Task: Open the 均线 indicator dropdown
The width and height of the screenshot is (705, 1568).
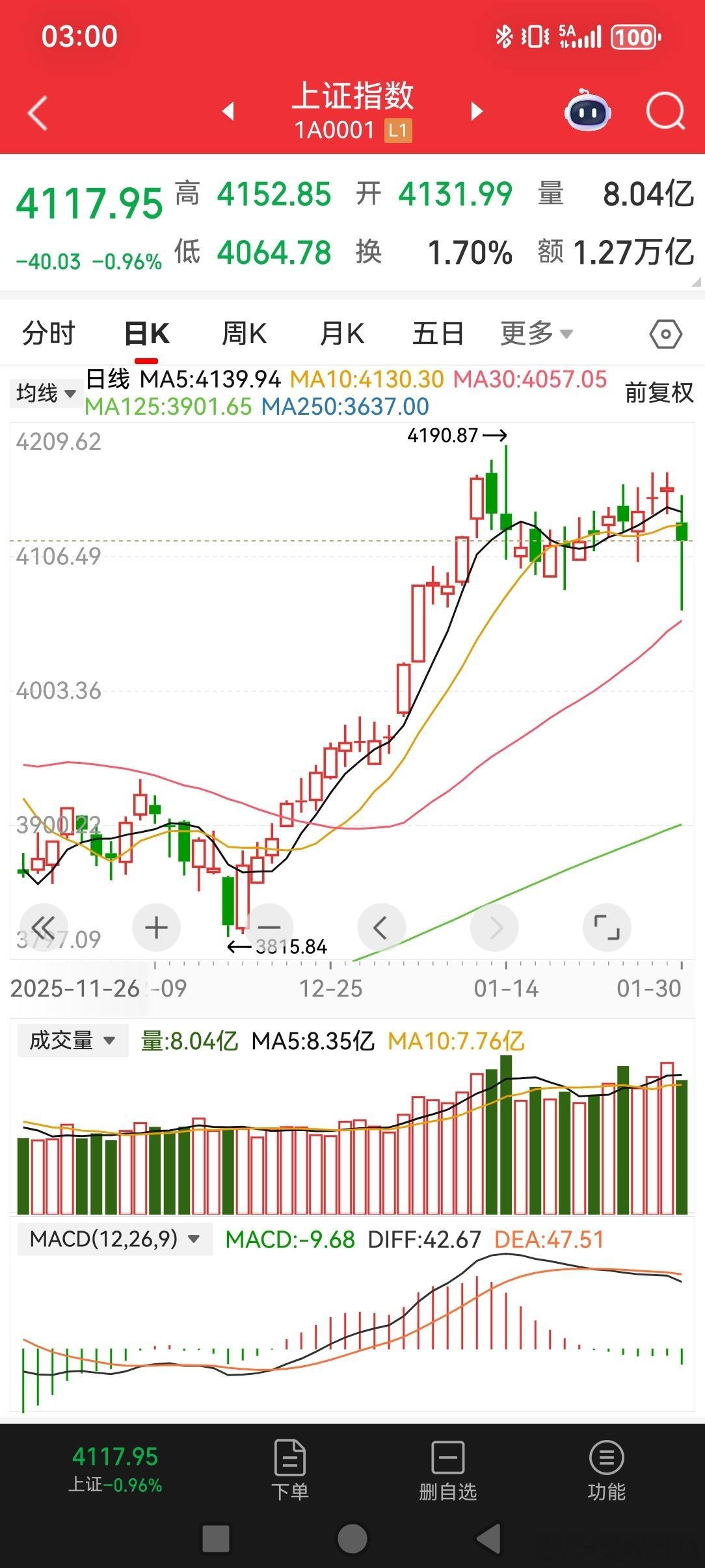Action: pos(46,393)
